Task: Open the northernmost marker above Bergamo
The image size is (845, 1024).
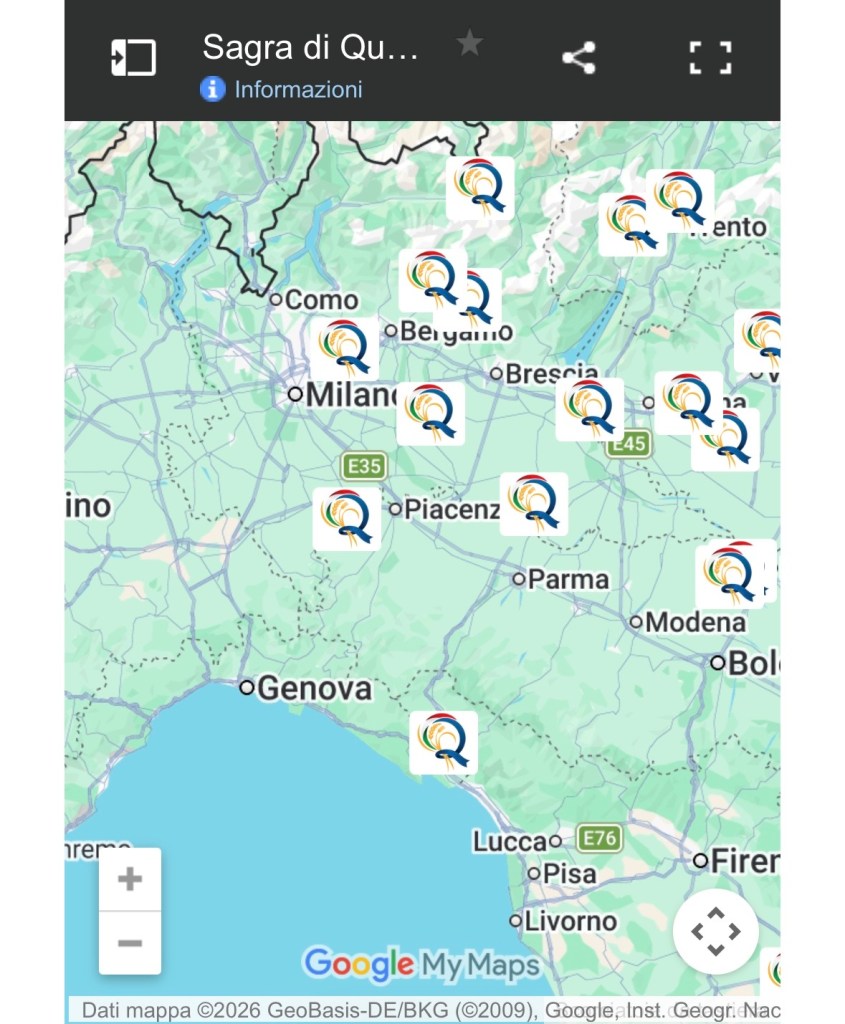Action: [x=480, y=188]
